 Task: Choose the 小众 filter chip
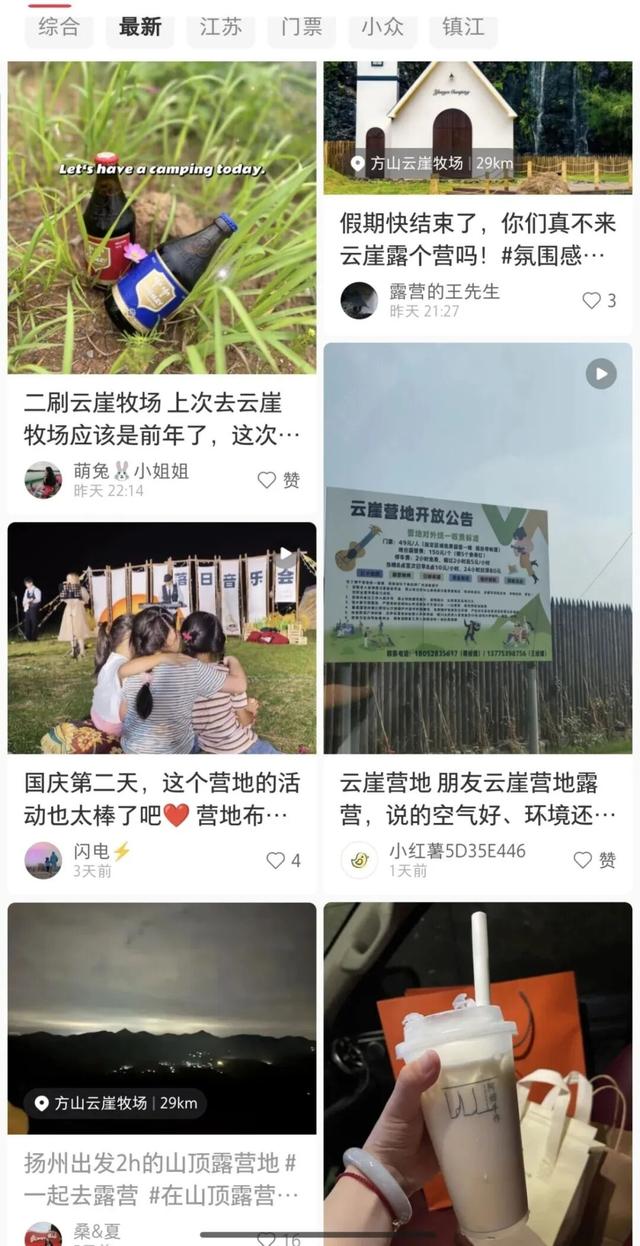tap(383, 27)
